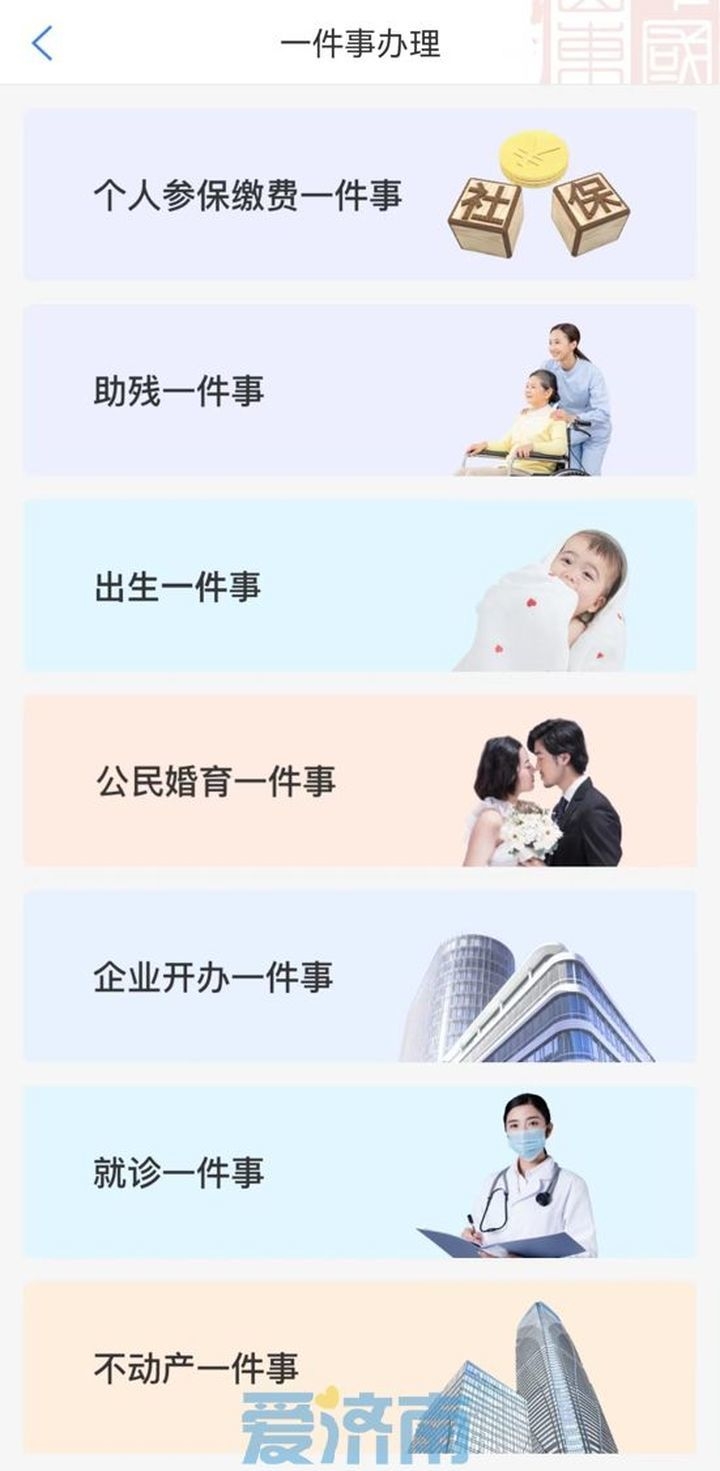Select the 助残一件事 card

point(360,390)
